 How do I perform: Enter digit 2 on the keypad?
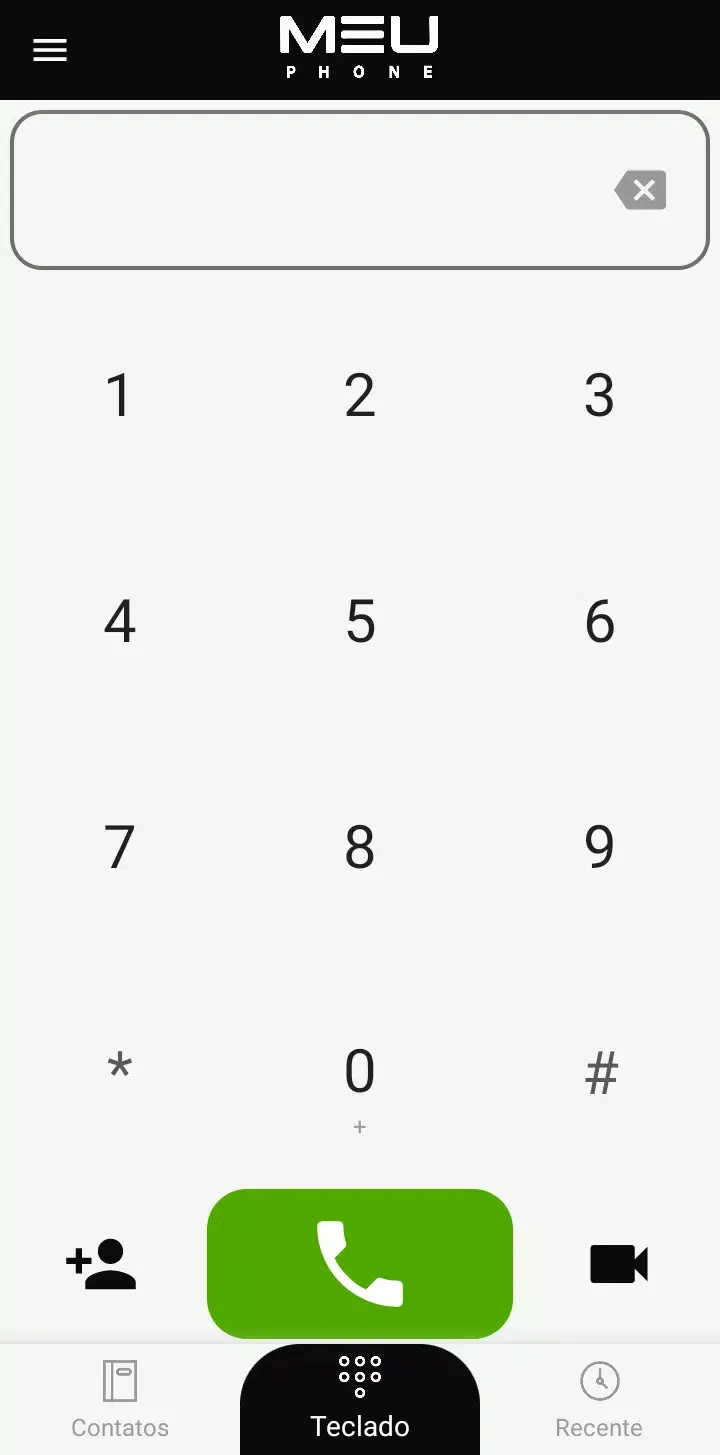pos(360,396)
